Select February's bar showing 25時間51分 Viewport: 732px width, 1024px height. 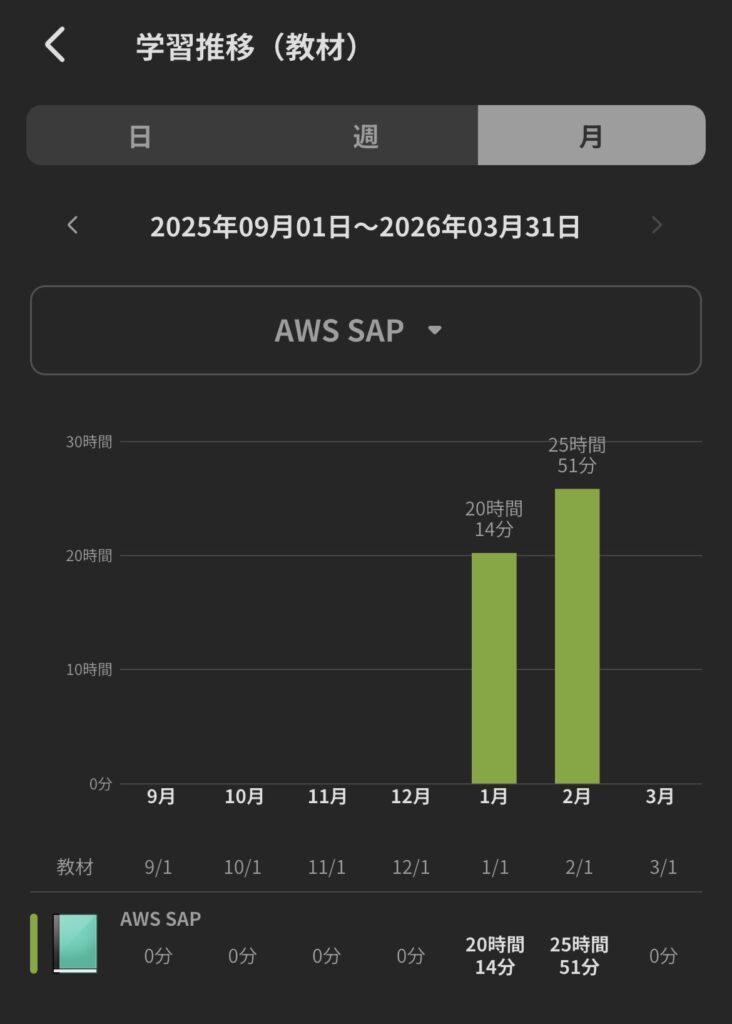[x=577, y=635]
